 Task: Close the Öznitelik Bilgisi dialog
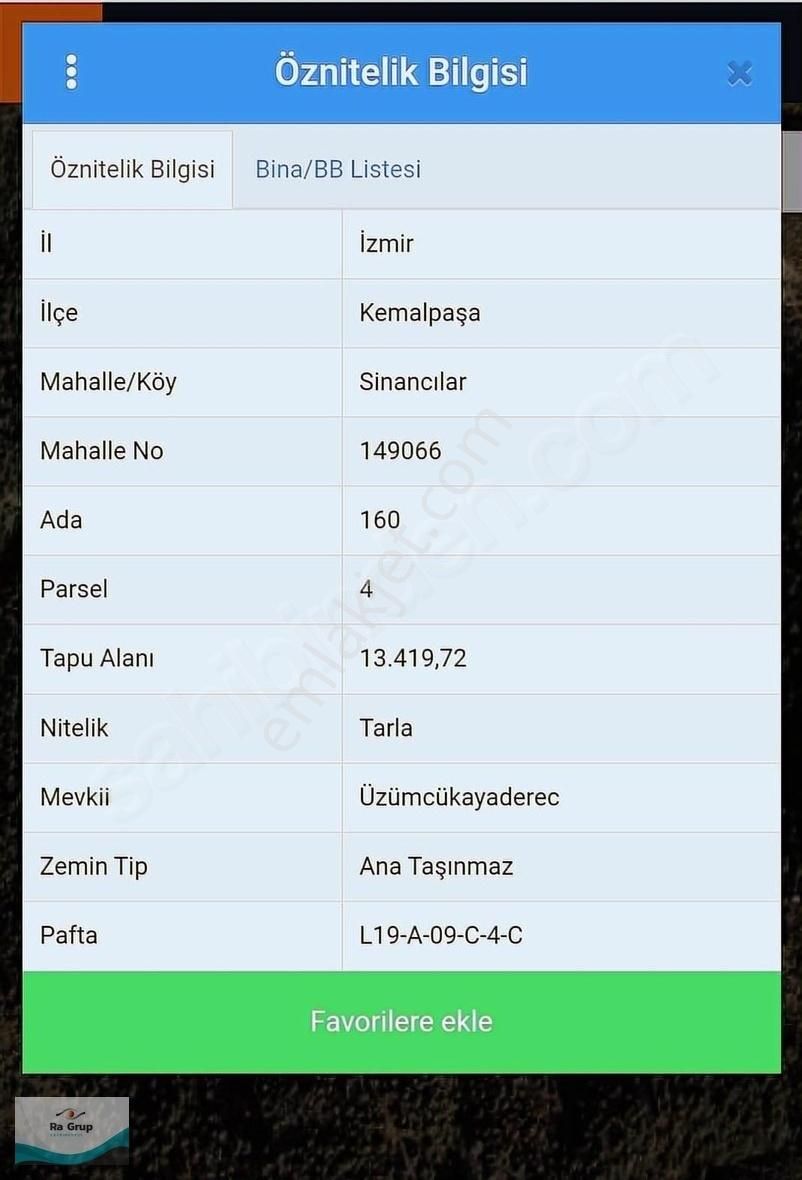(x=739, y=73)
